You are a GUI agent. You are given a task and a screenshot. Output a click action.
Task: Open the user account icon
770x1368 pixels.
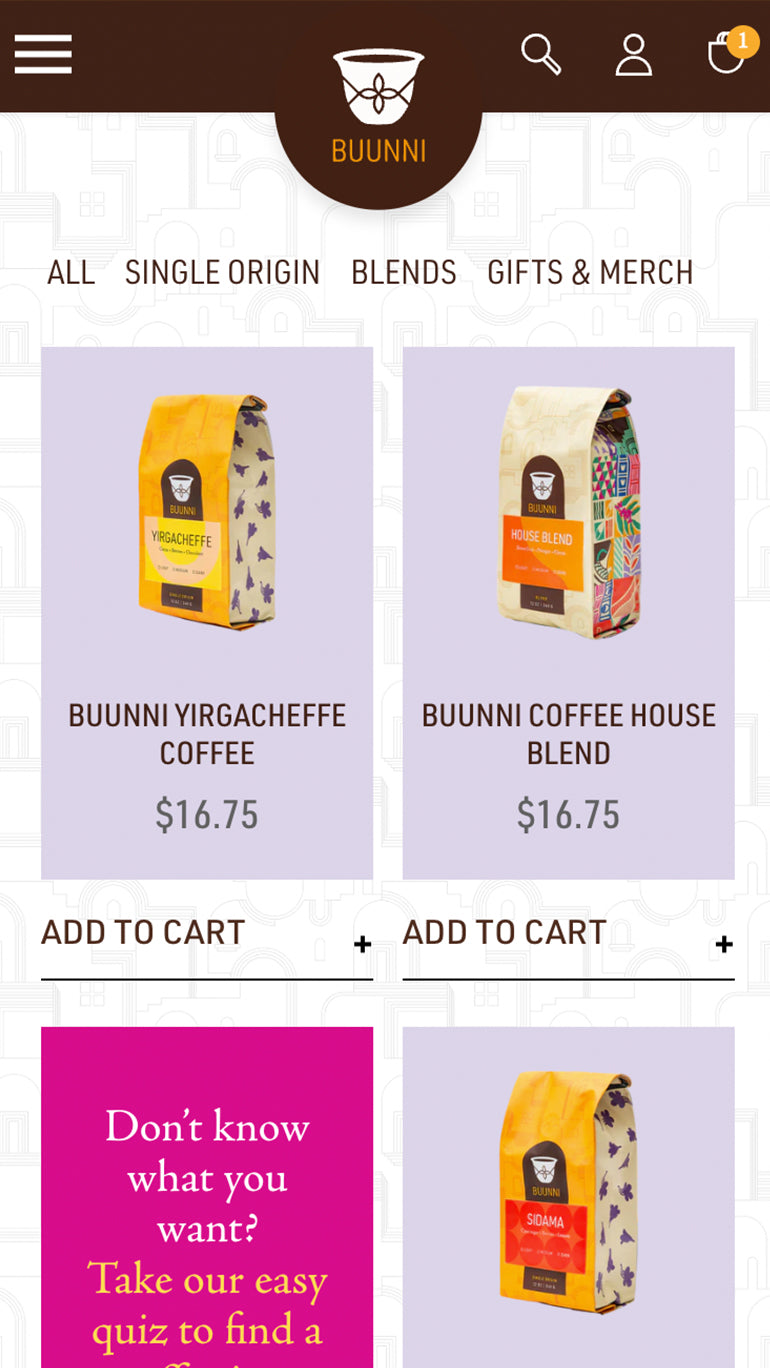coord(633,55)
